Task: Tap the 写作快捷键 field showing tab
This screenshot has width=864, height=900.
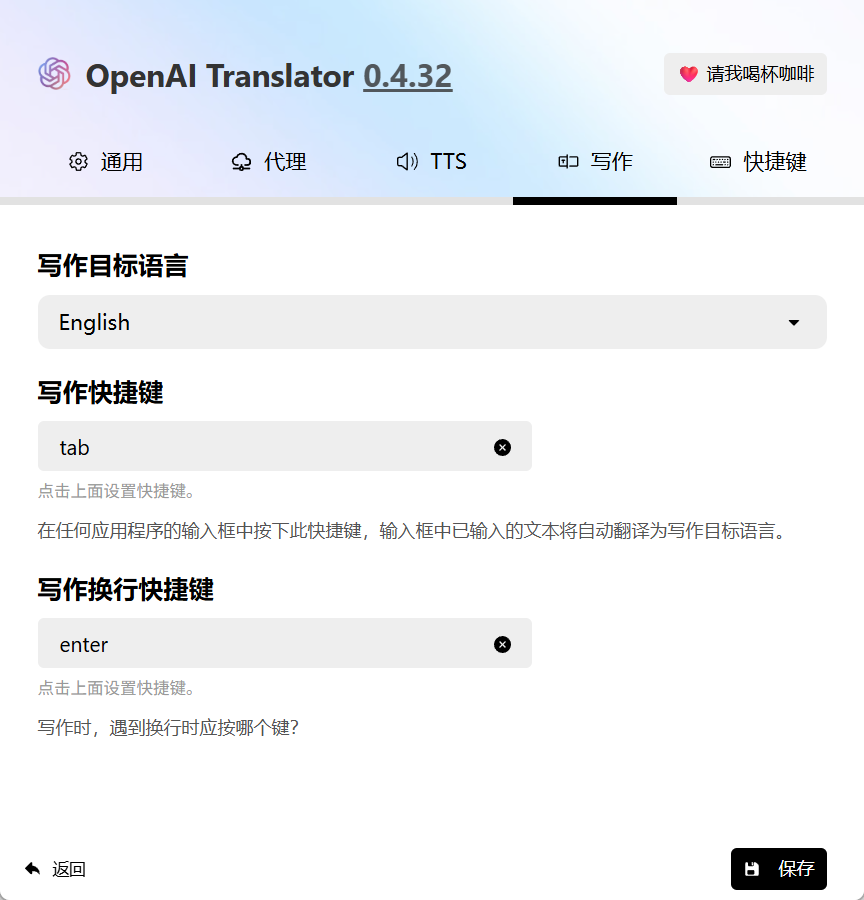Action: pyautogui.click(x=260, y=447)
